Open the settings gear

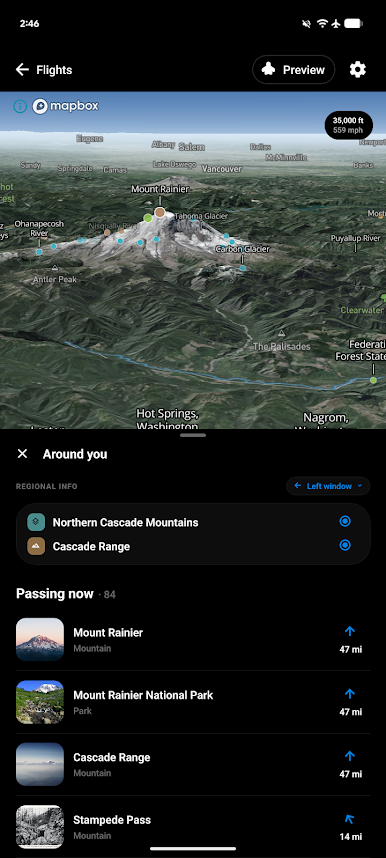(358, 69)
